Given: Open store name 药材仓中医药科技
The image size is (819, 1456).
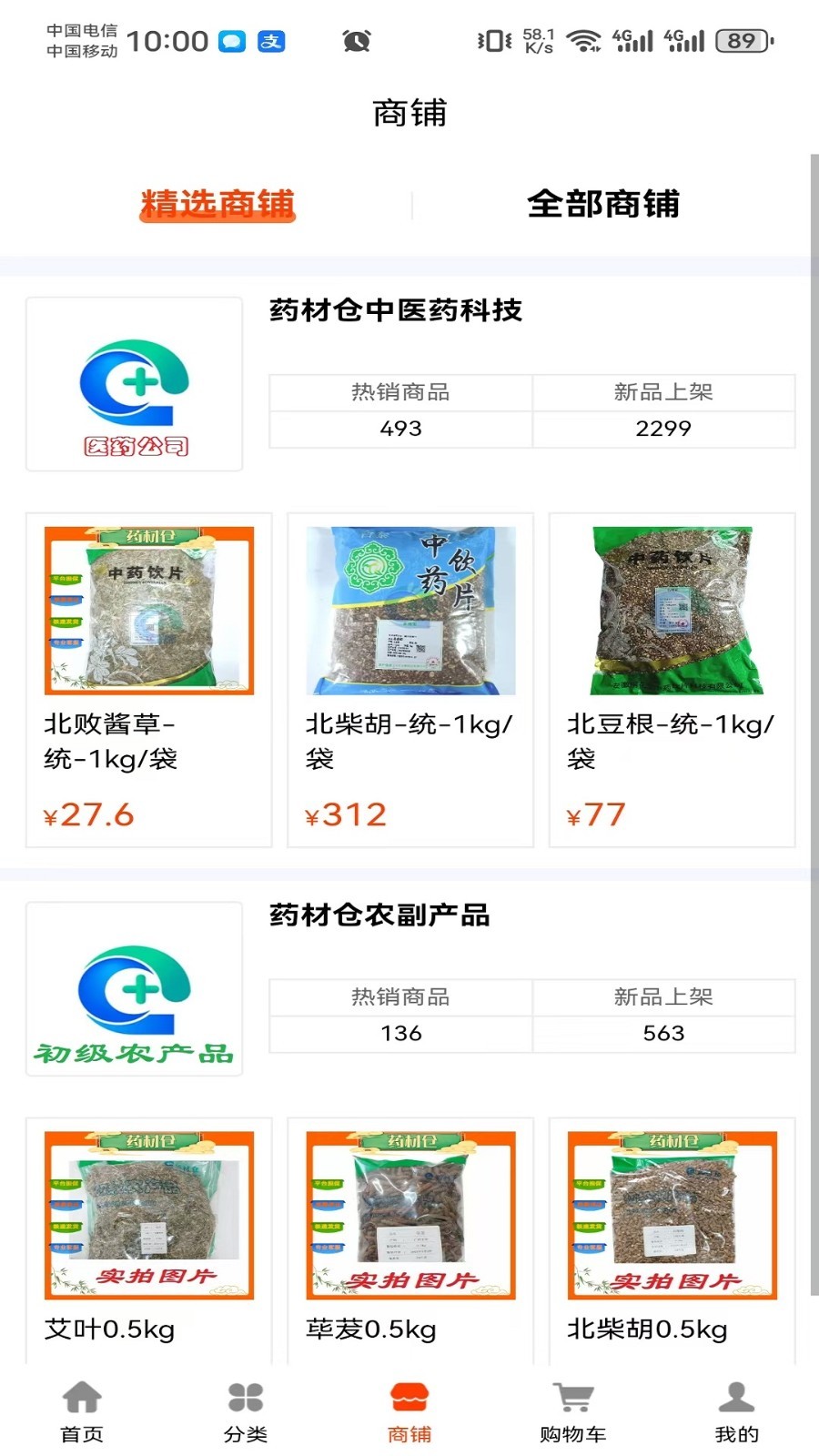Looking at the screenshot, I should 395,310.
